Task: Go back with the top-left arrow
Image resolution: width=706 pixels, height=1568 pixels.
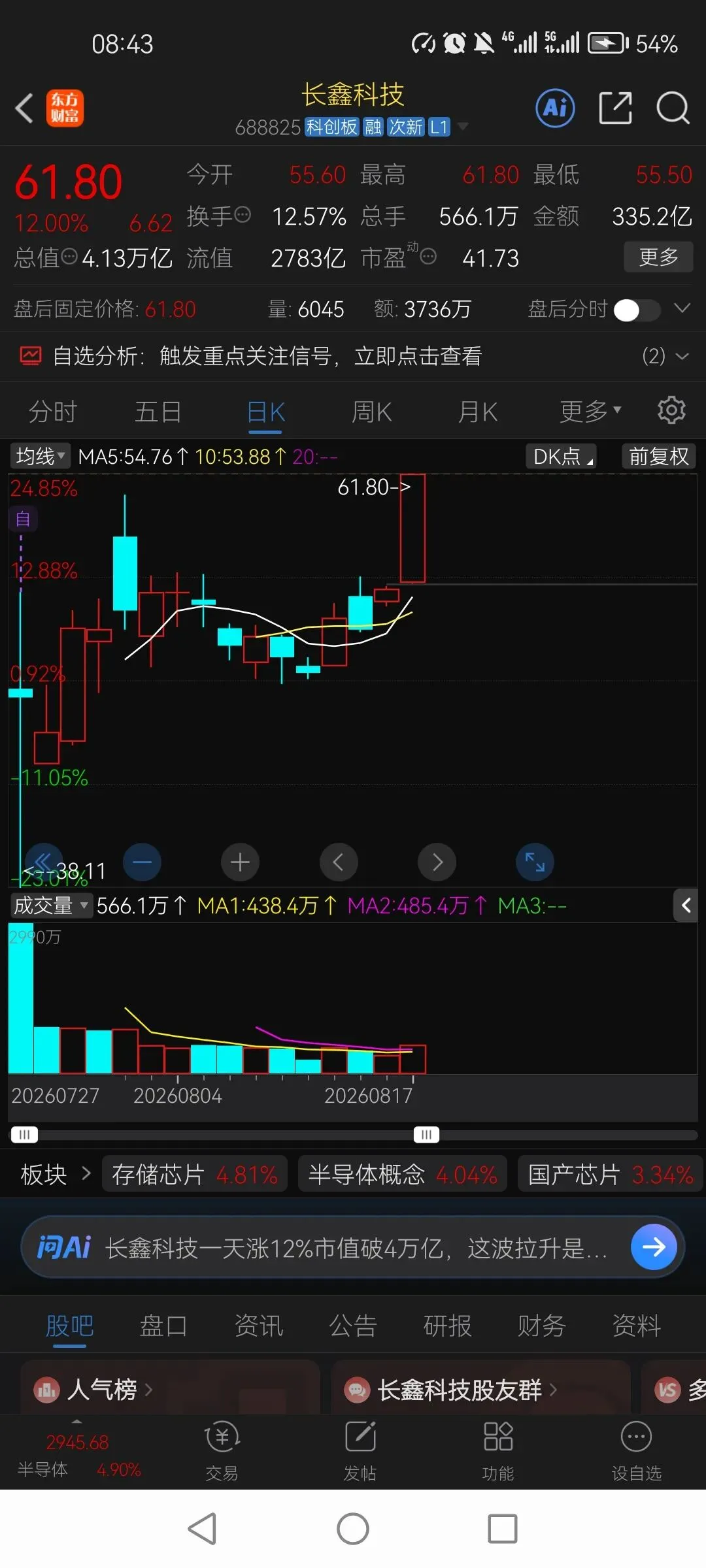Action: click(24, 108)
